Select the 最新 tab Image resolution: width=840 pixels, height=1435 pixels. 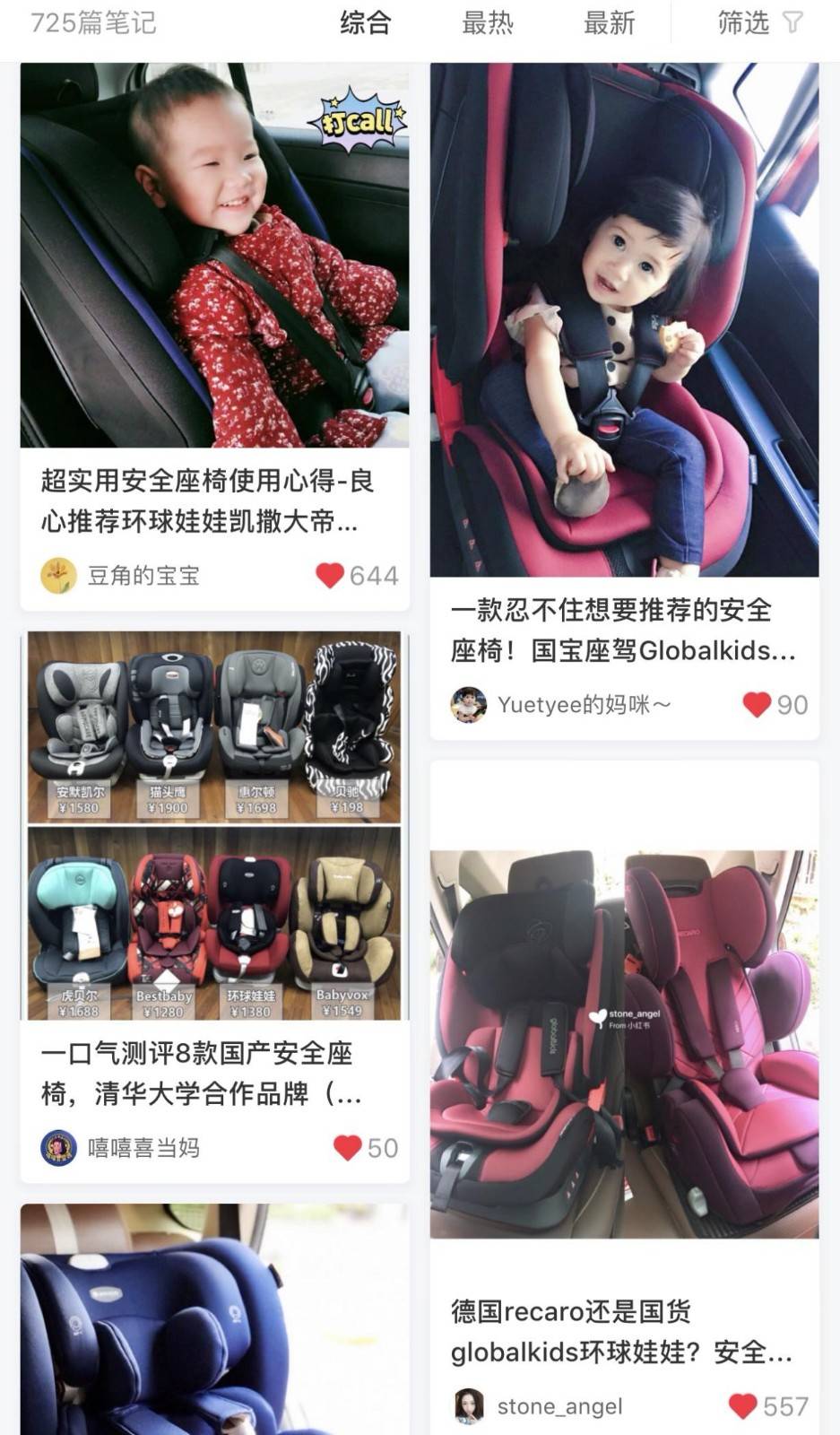(x=609, y=22)
